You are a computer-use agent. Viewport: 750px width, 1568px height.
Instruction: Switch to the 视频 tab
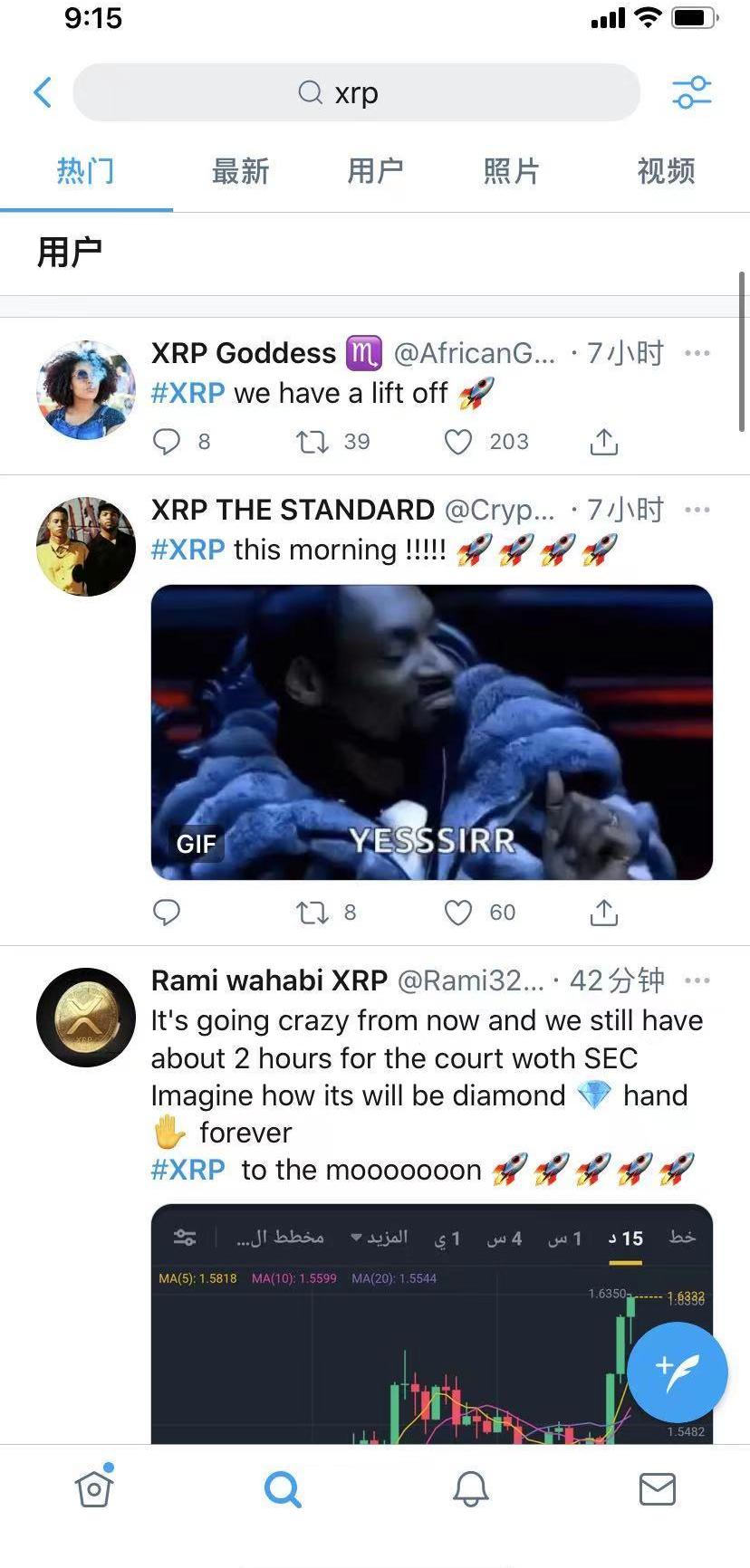666,171
